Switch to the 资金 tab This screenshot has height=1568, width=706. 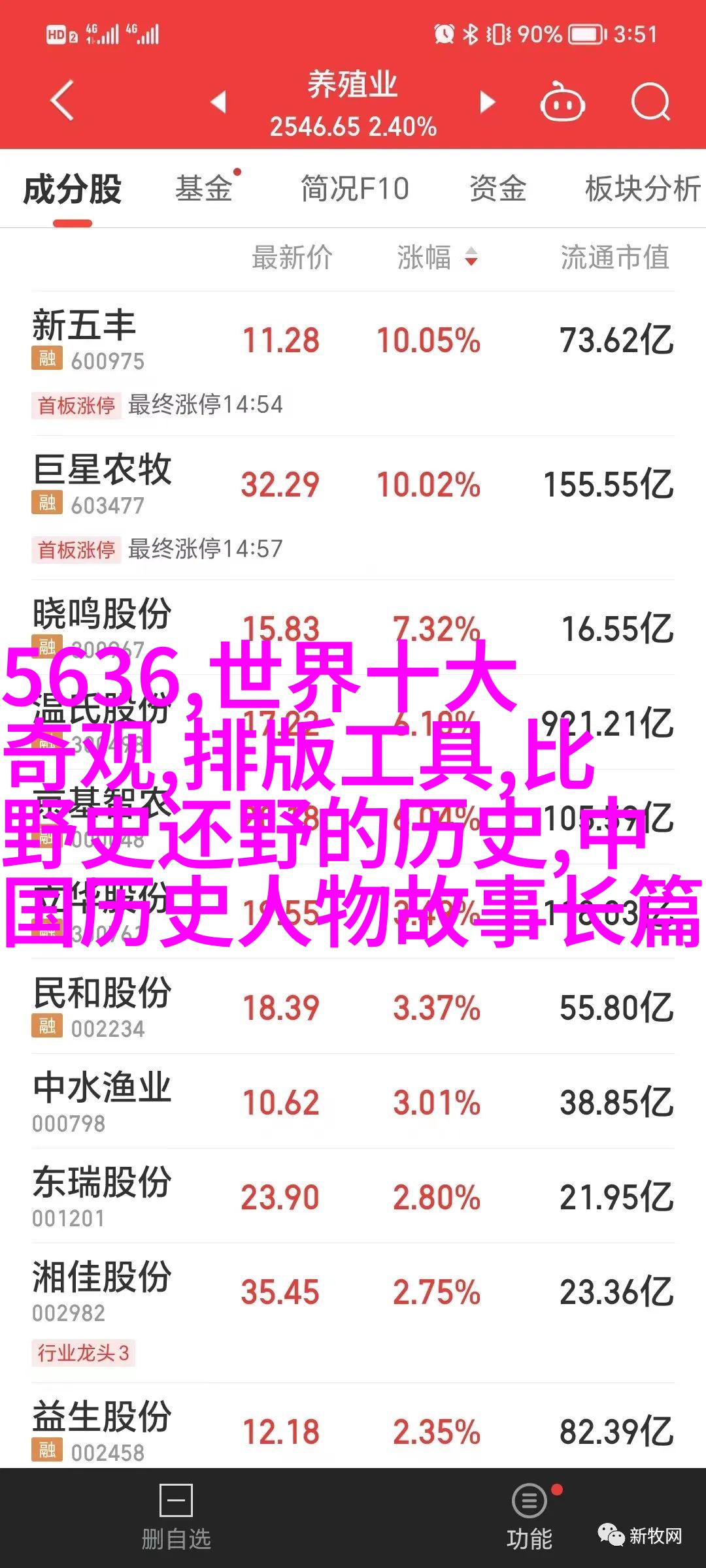pyautogui.click(x=497, y=189)
